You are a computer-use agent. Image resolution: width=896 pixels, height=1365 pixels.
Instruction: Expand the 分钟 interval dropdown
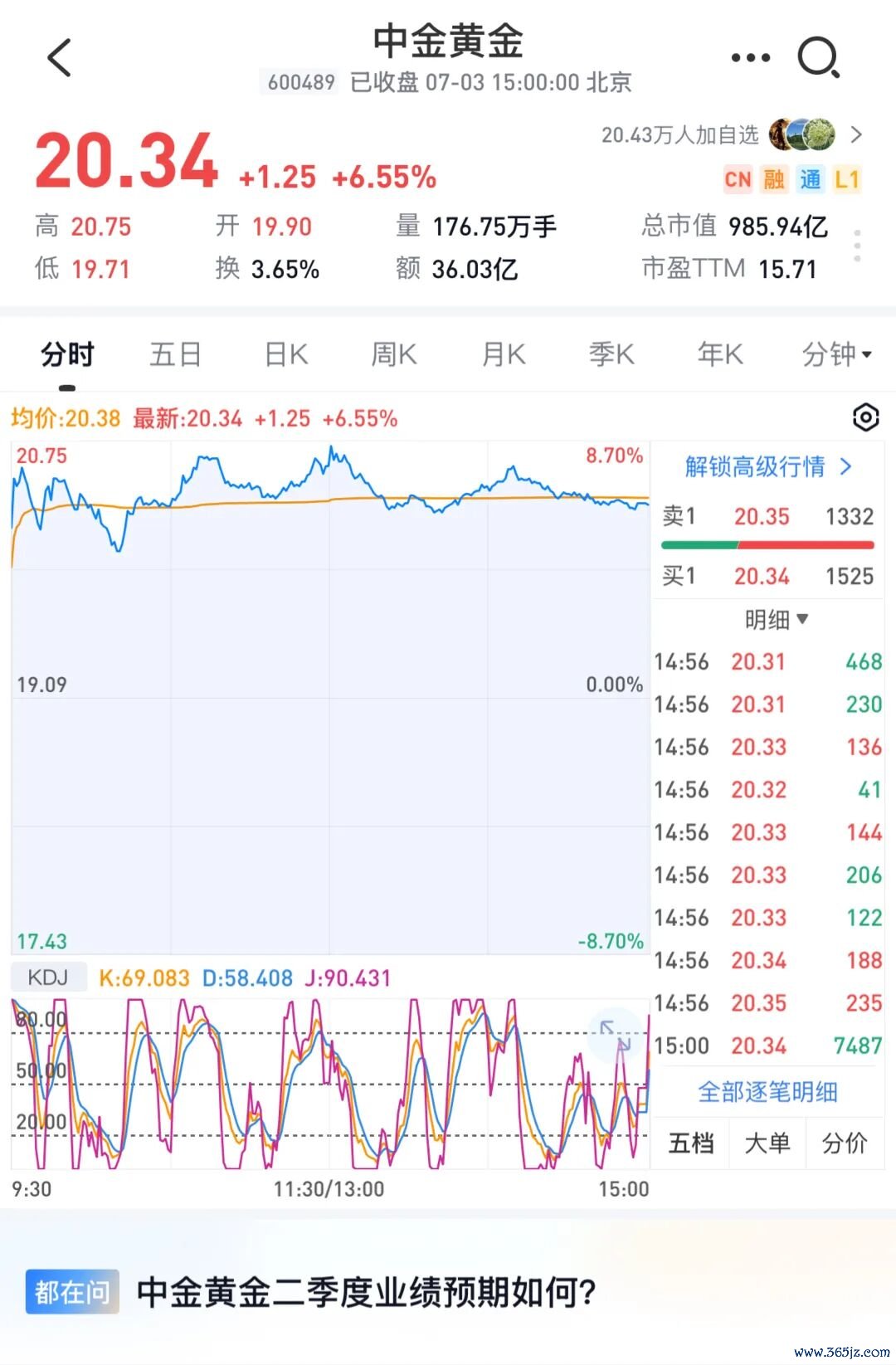click(836, 354)
